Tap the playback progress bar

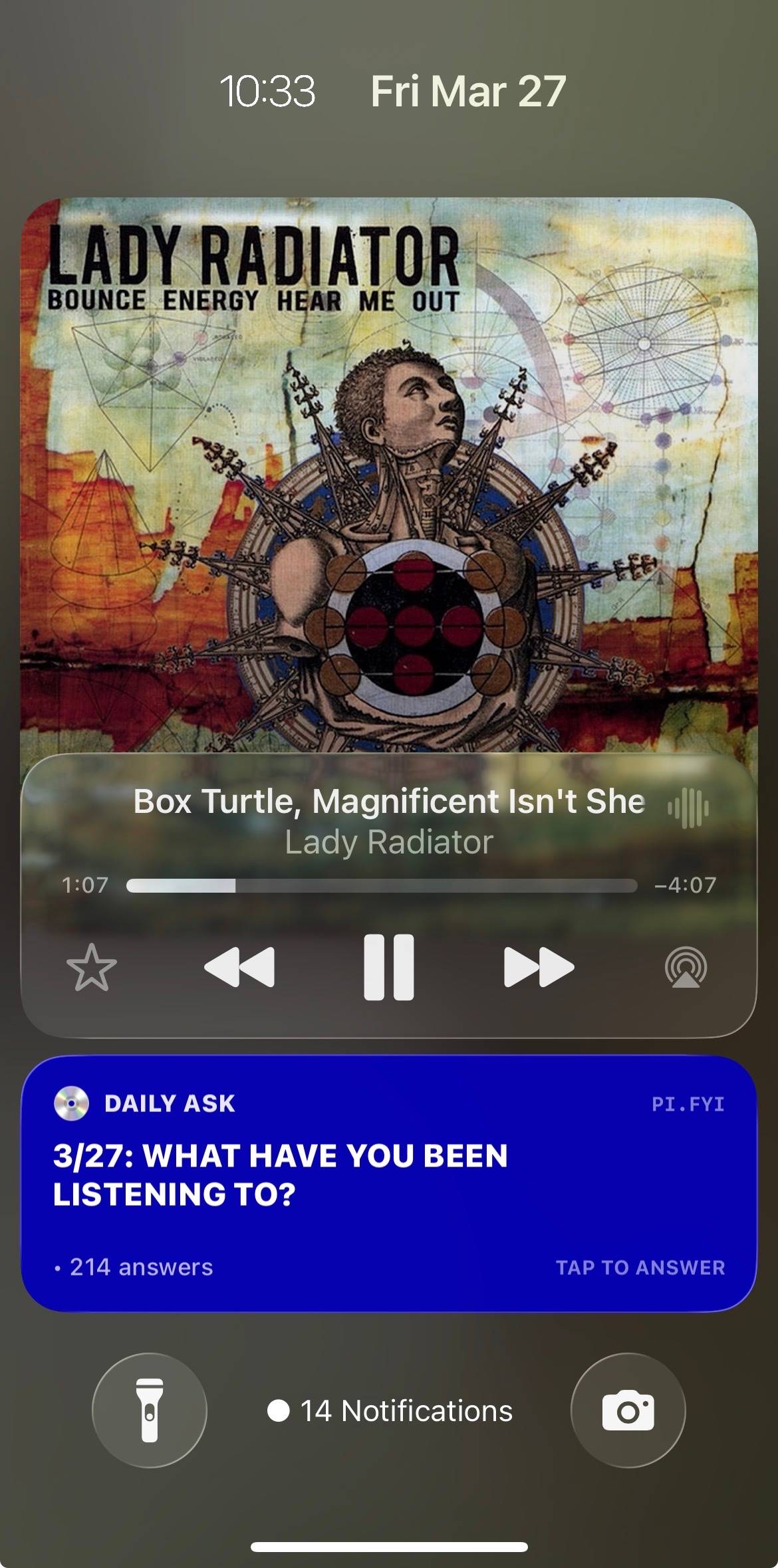381,885
